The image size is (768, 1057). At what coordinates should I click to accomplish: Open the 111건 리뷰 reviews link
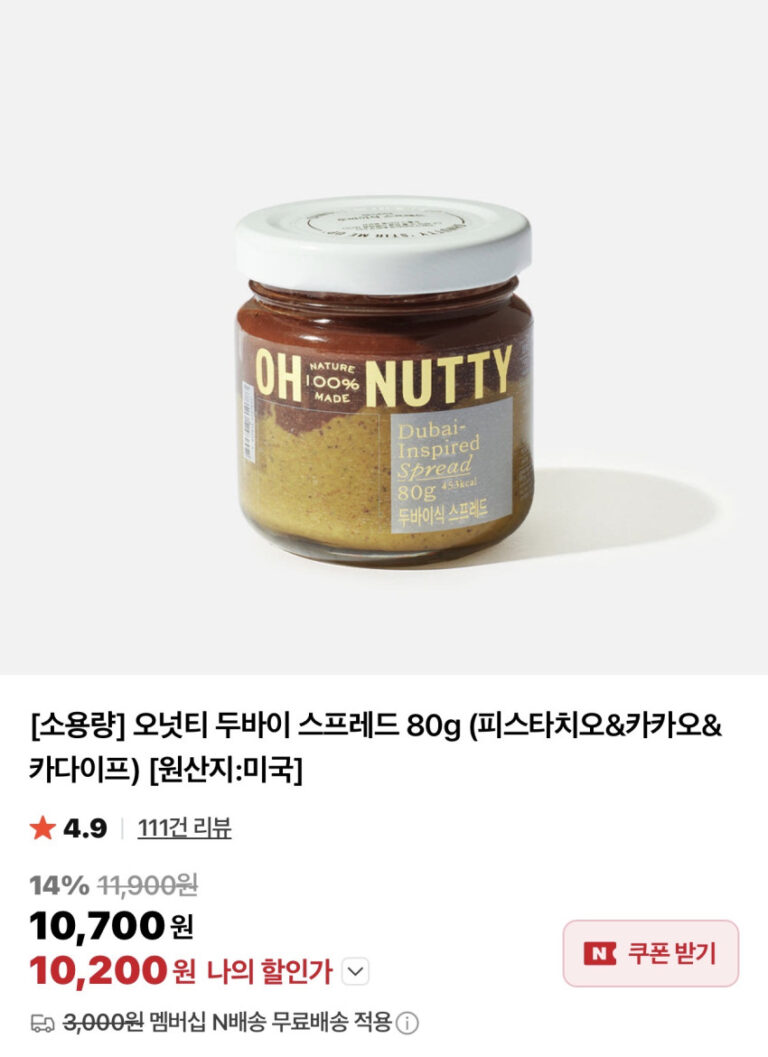[184, 828]
